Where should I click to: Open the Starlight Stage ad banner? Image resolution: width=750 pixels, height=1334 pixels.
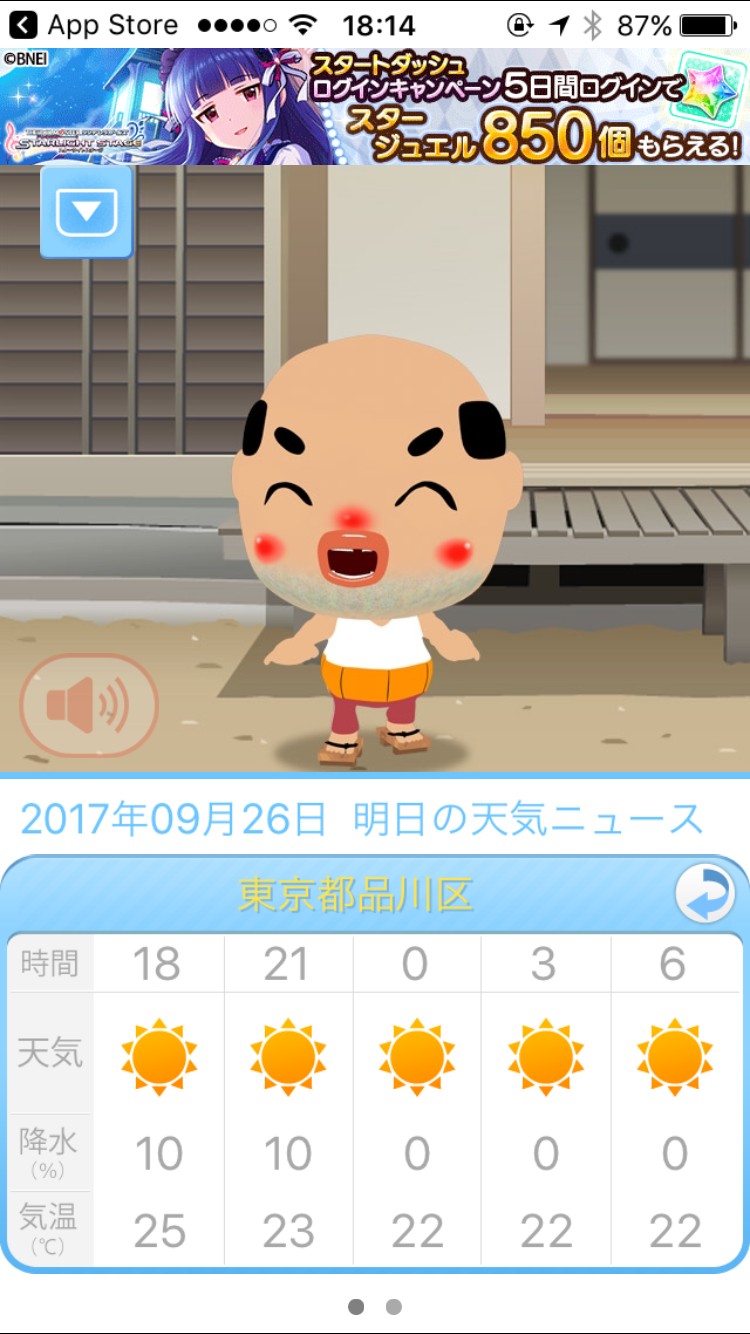375,107
